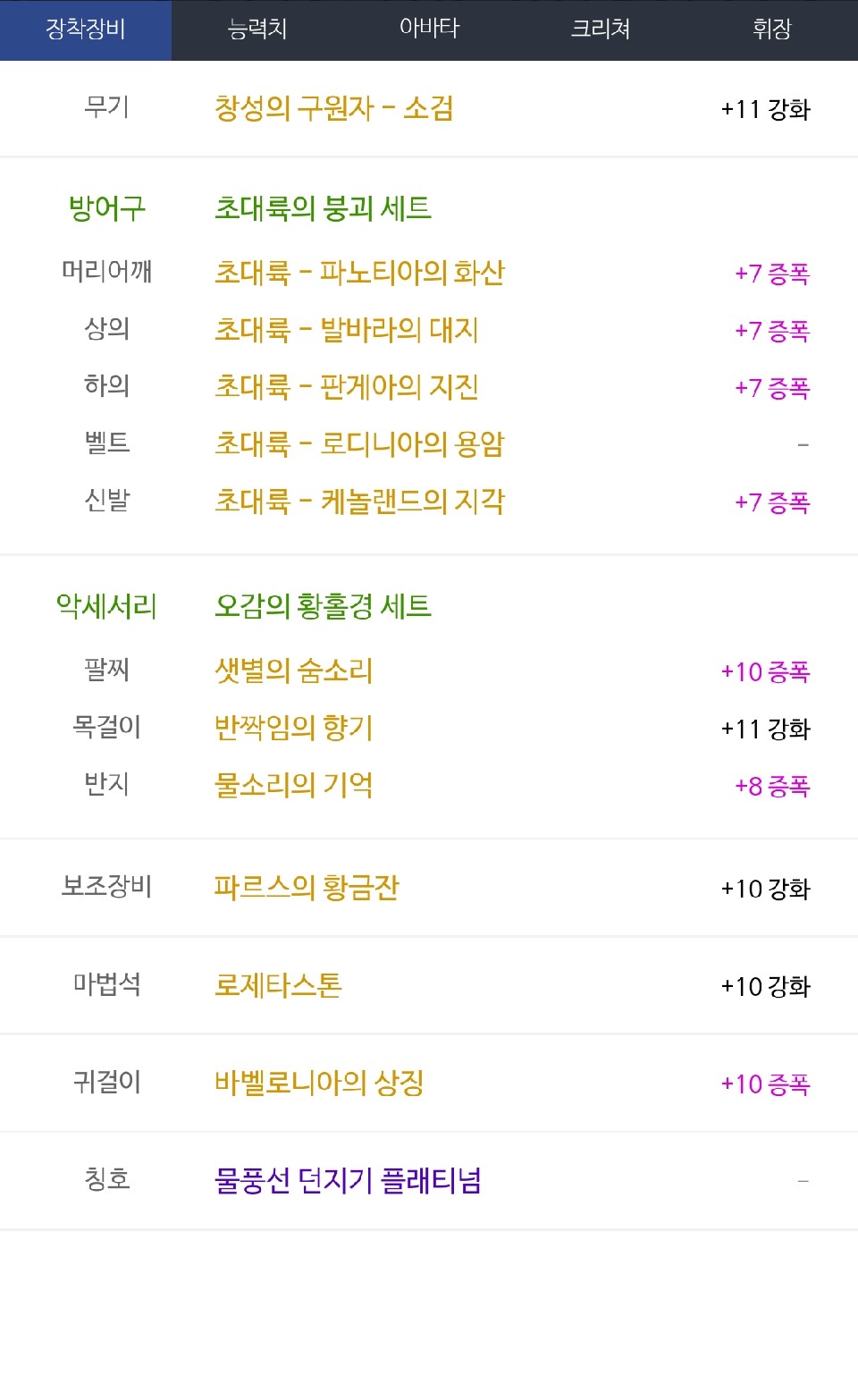View necklace 반짝임의 향기
The image size is (858, 1400).
tap(293, 728)
